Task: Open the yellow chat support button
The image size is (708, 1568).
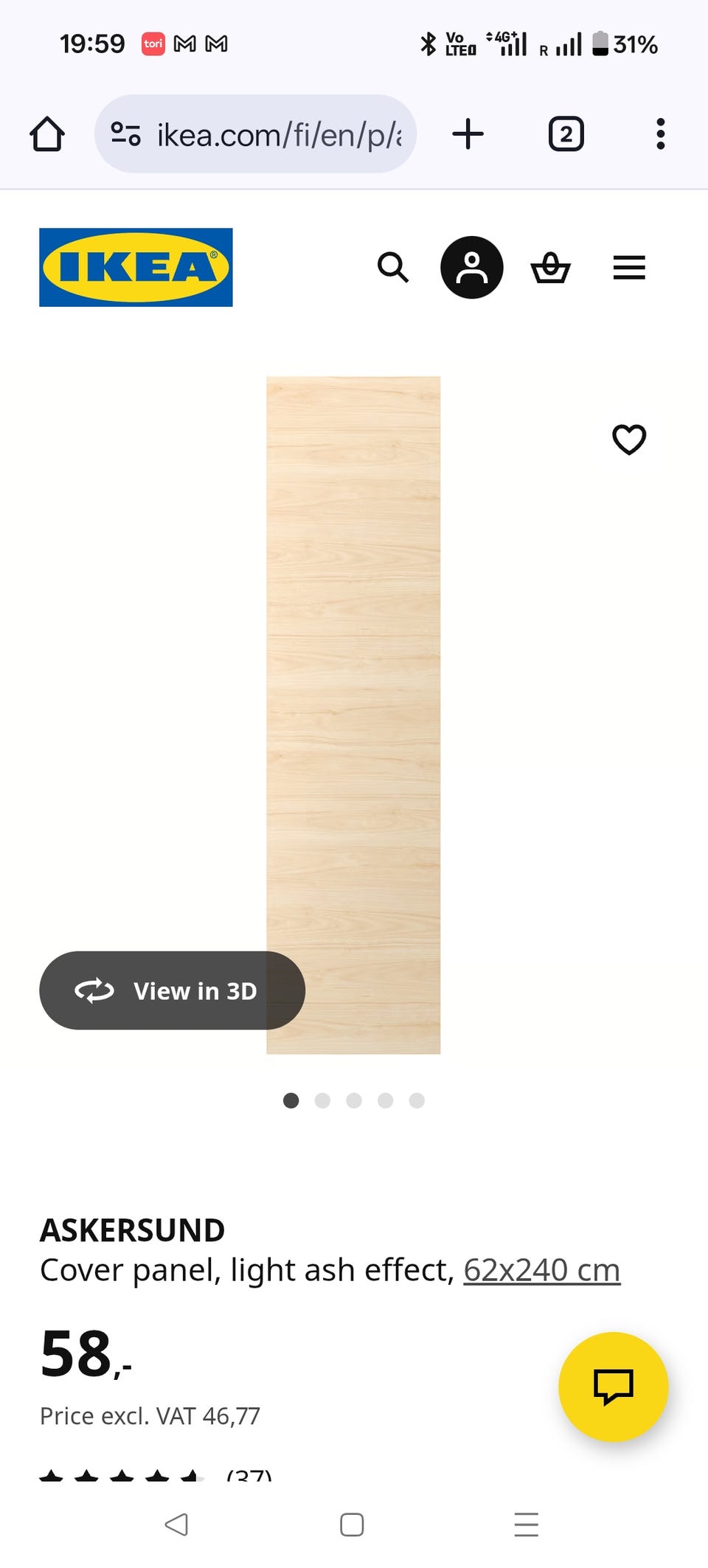Action: point(614,1387)
